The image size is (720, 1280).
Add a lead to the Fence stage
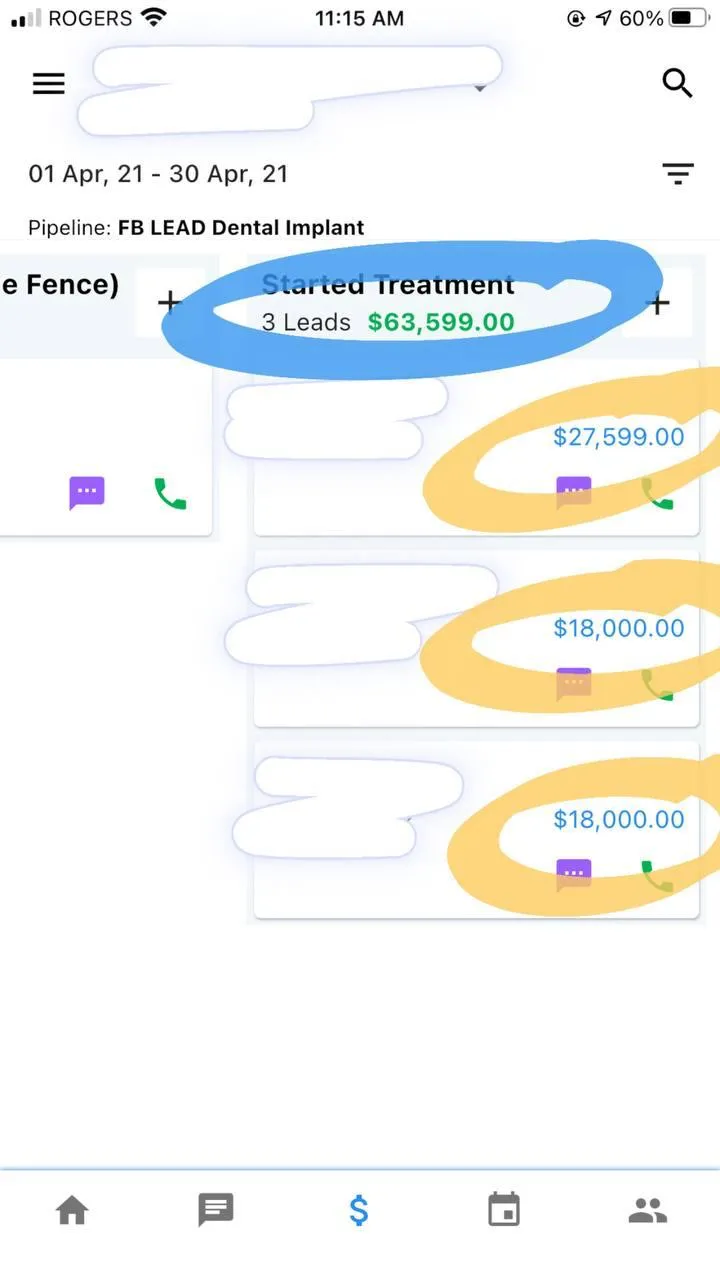tap(169, 301)
